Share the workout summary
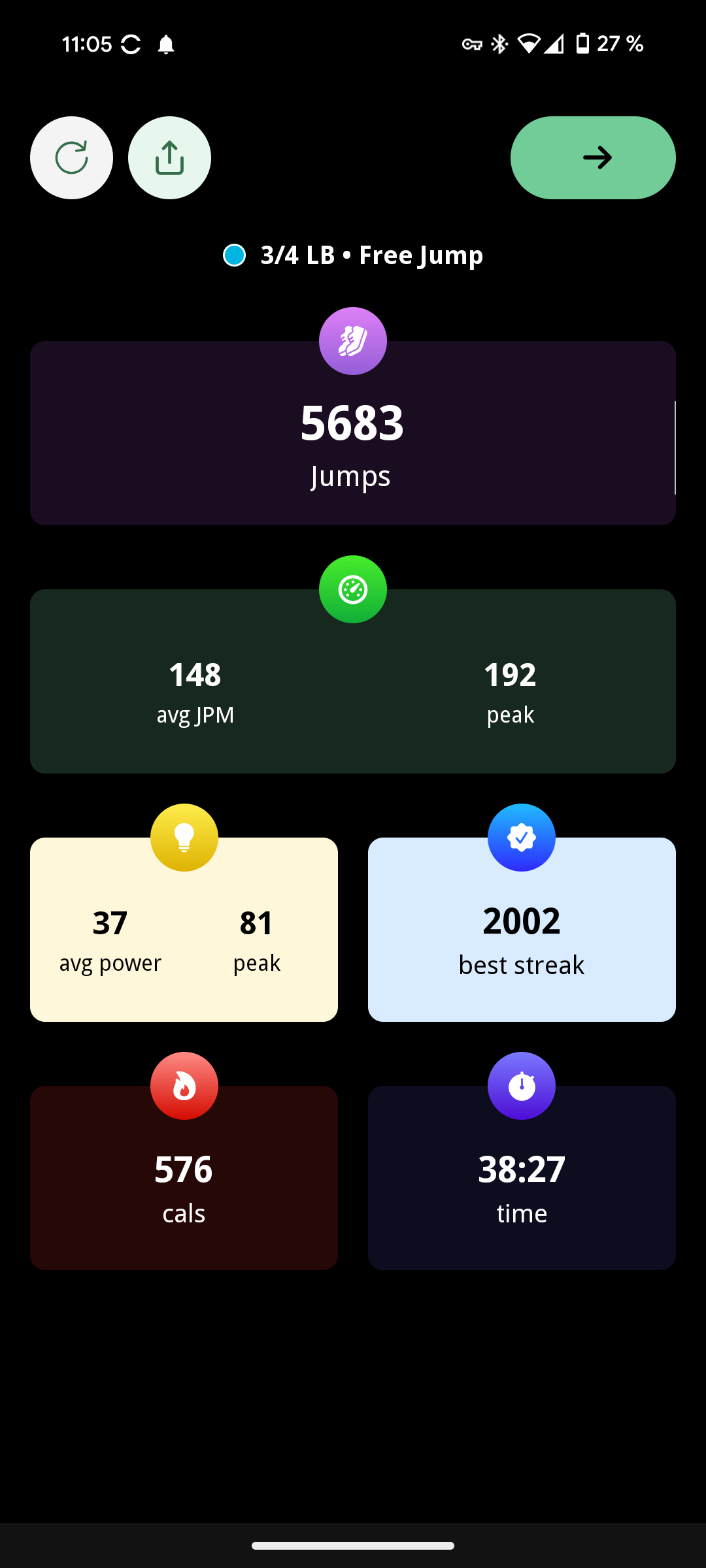The height and width of the screenshot is (1568, 706). pos(169,157)
